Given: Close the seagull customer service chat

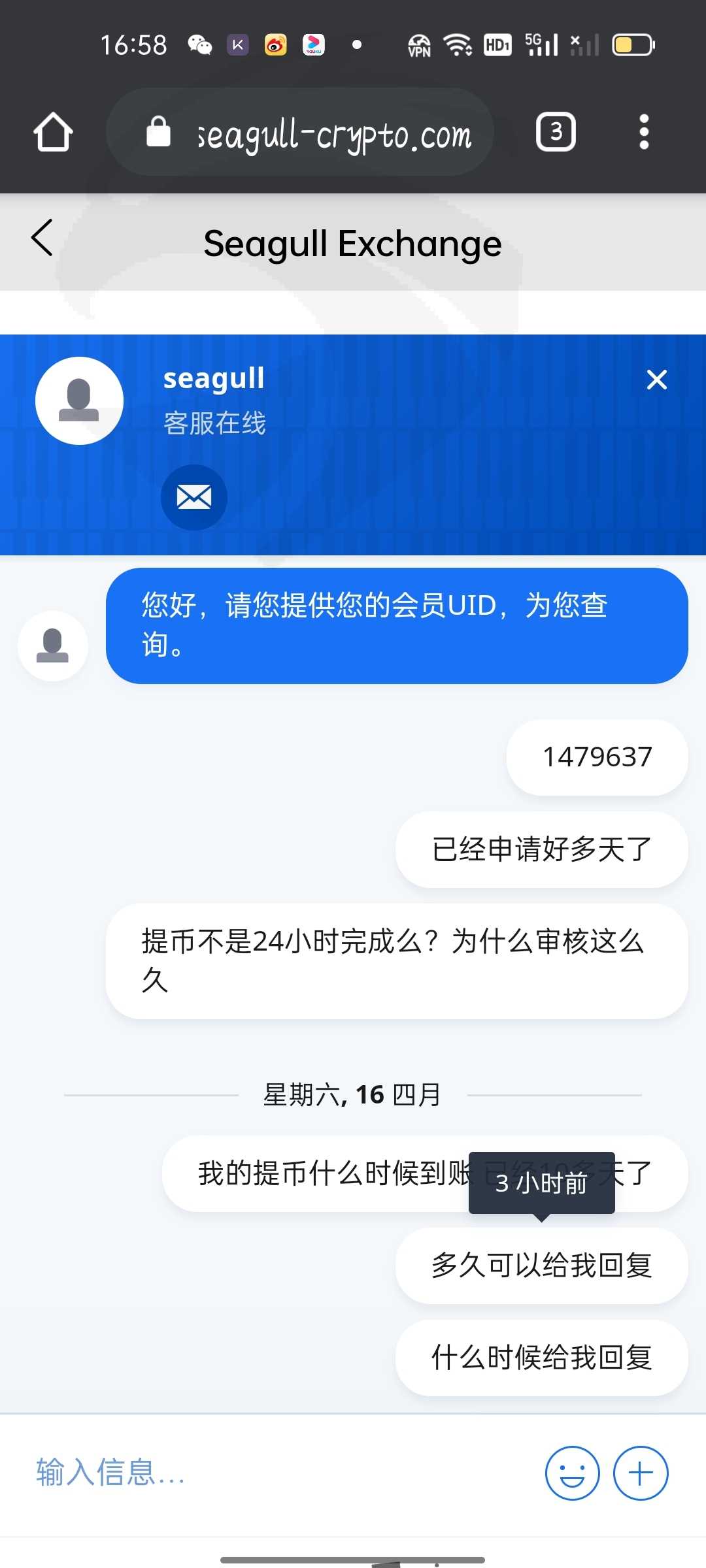Looking at the screenshot, I should pyautogui.click(x=656, y=380).
